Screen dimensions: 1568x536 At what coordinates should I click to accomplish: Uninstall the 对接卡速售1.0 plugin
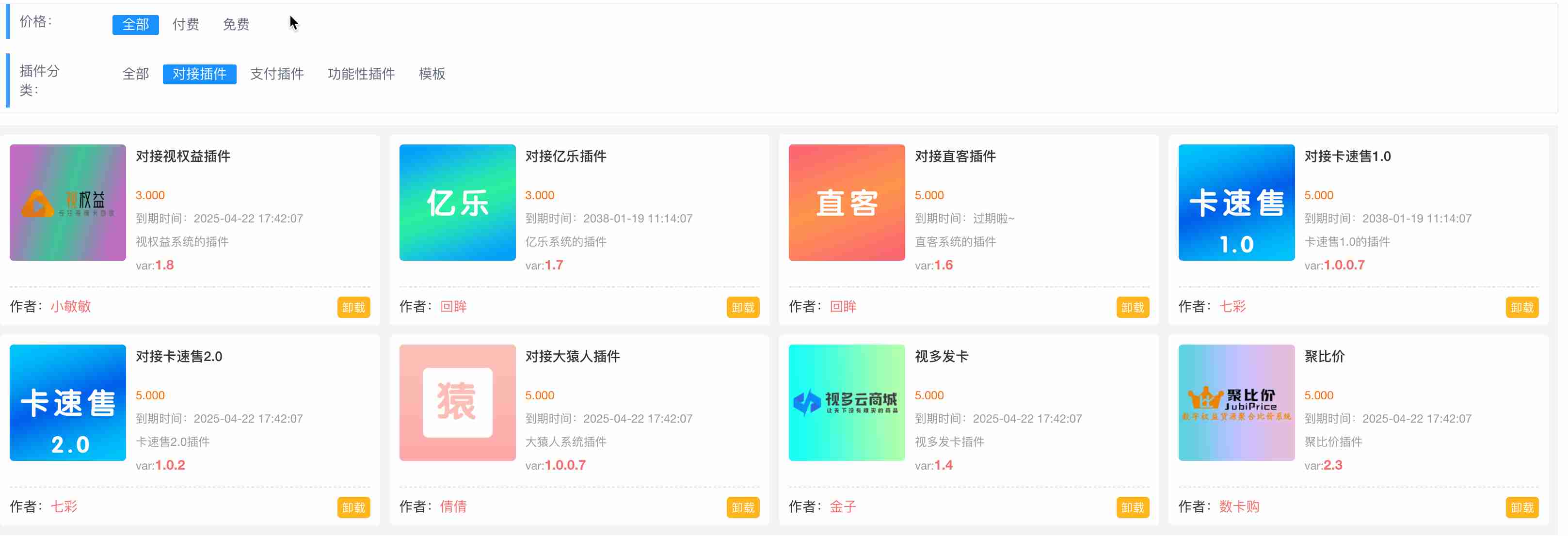click(x=1522, y=308)
